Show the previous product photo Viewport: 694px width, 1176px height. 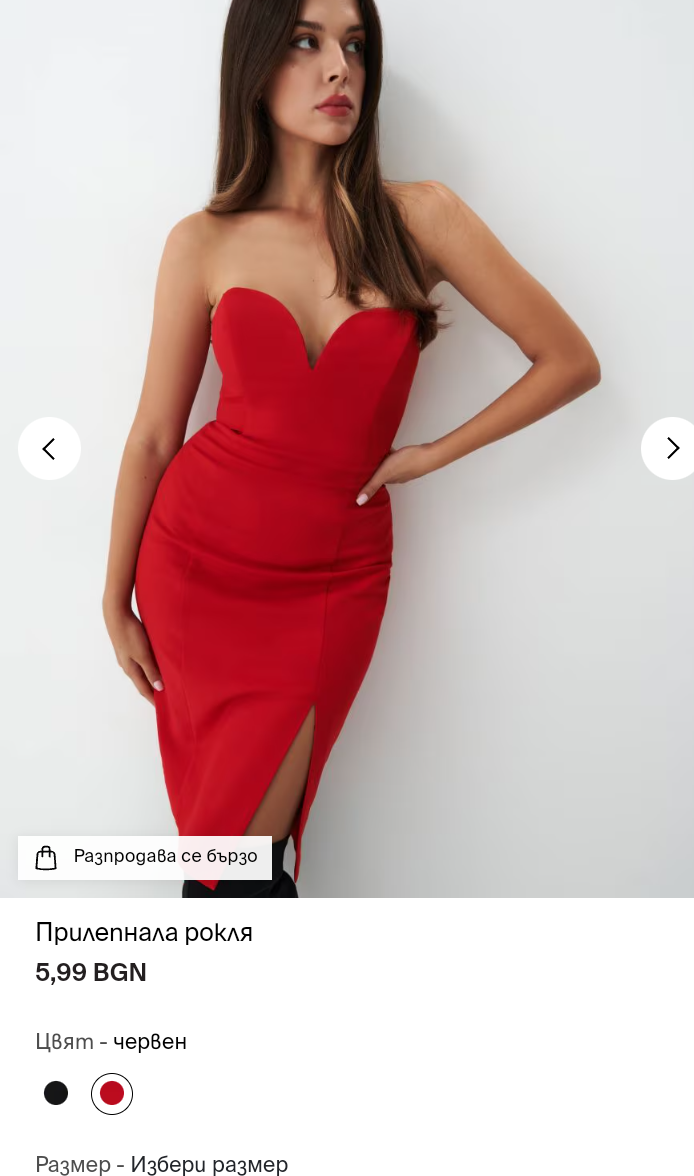tap(49, 449)
